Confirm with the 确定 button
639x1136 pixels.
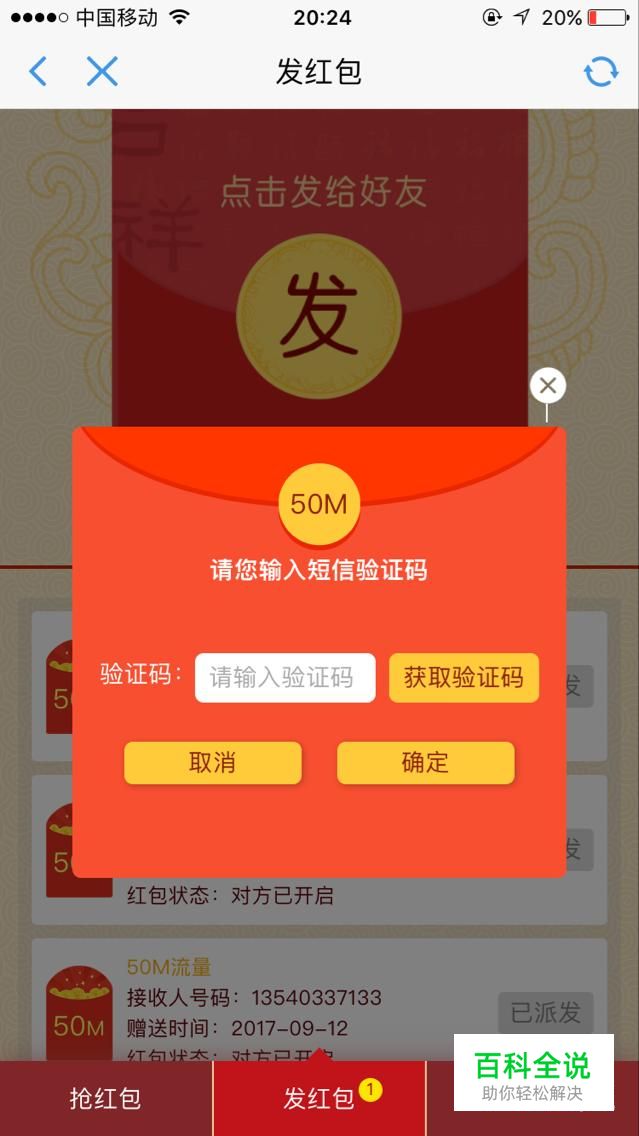pyautogui.click(x=425, y=763)
